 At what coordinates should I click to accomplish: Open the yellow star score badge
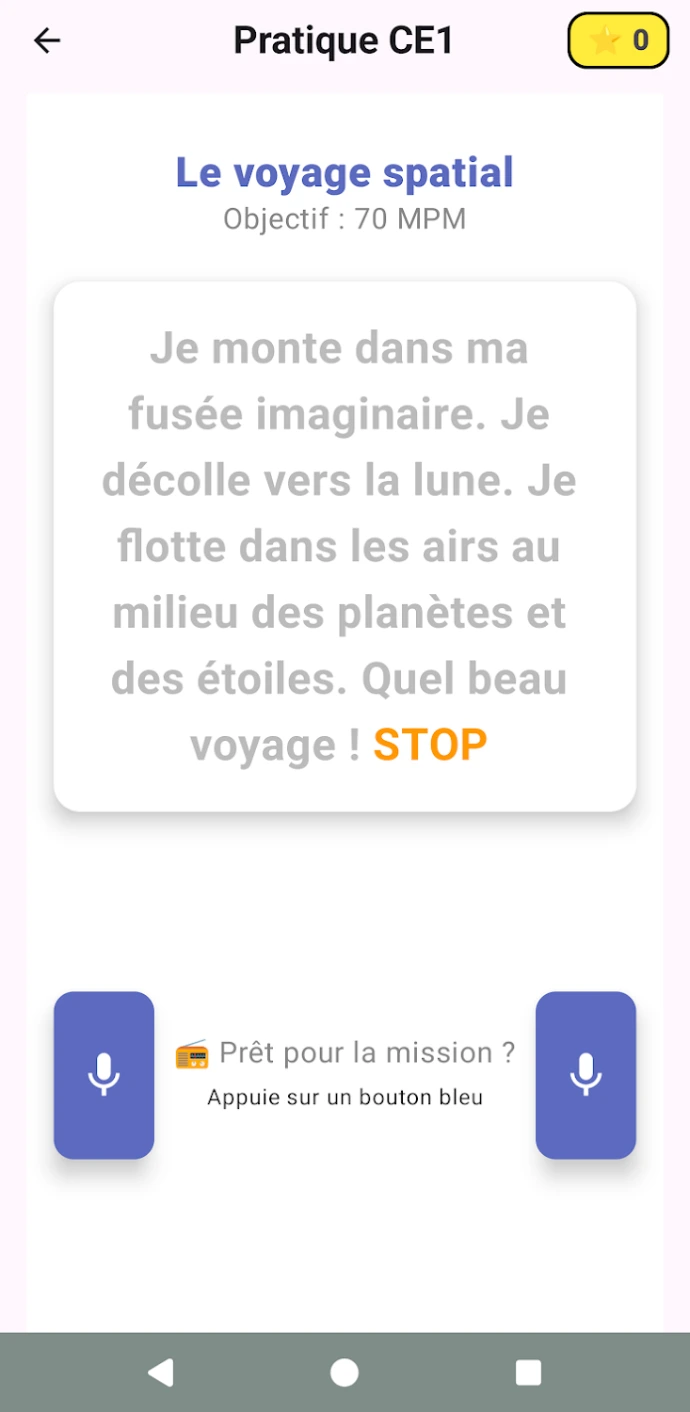tap(618, 40)
